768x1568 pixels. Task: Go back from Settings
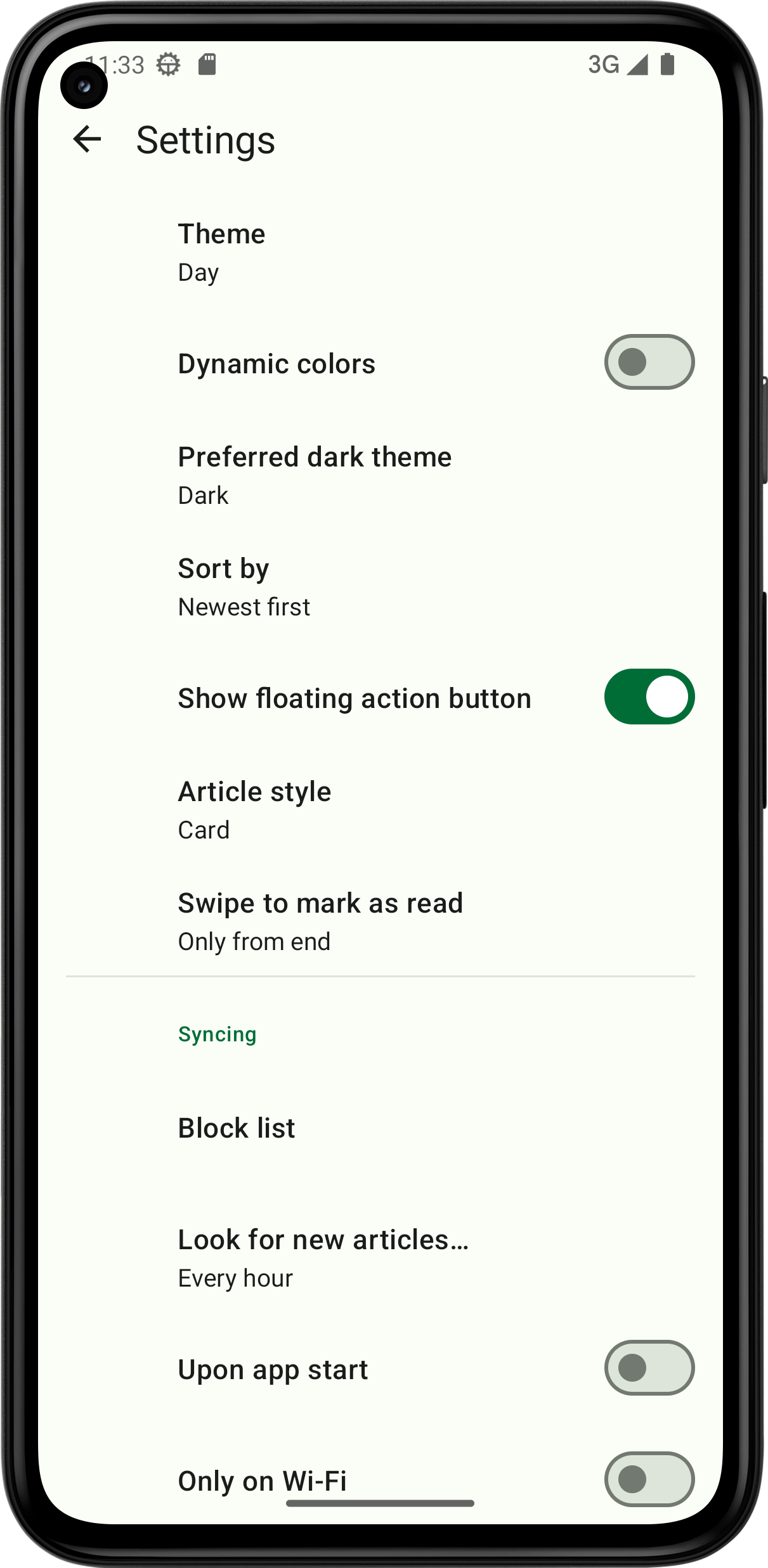[87, 139]
